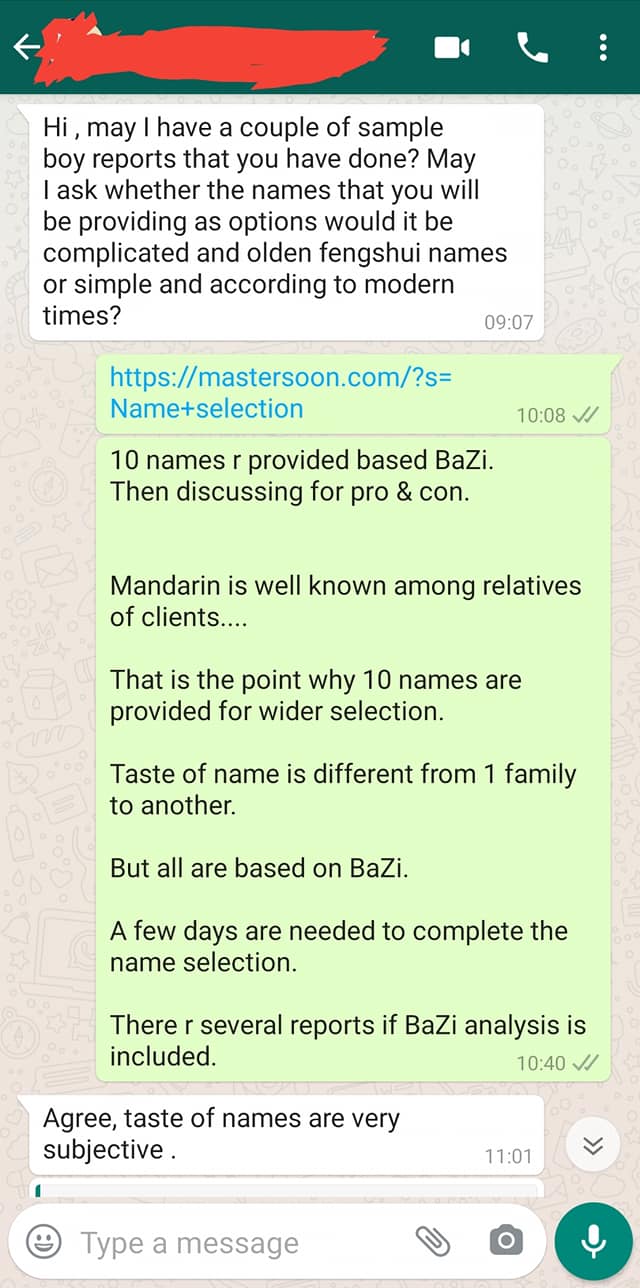
Task: Open the emoji picker
Action: coord(43,1242)
